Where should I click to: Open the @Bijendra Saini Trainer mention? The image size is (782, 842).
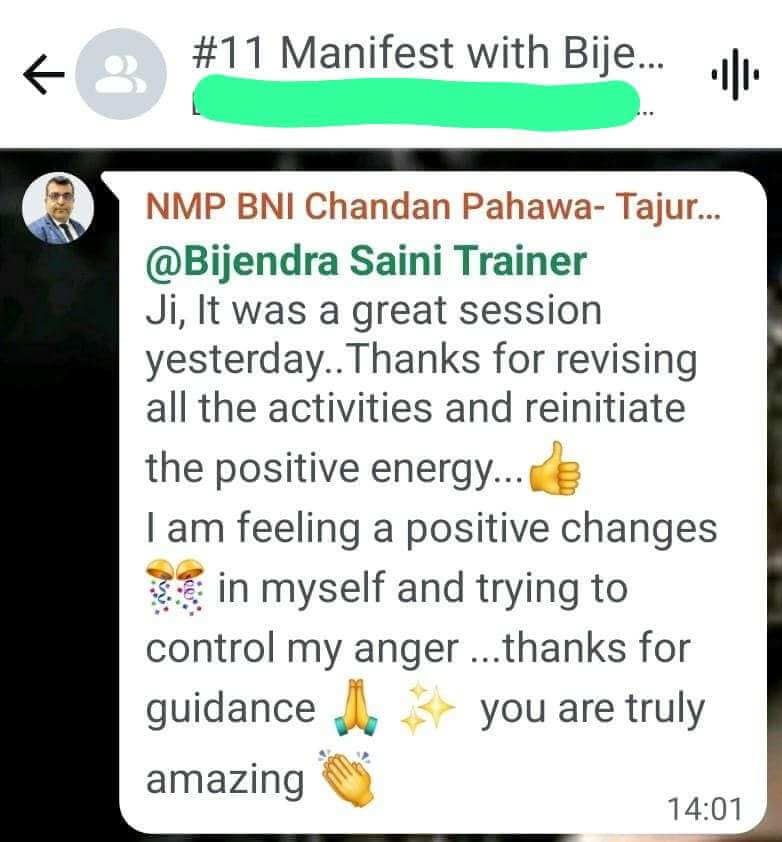click(x=366, y=261)
